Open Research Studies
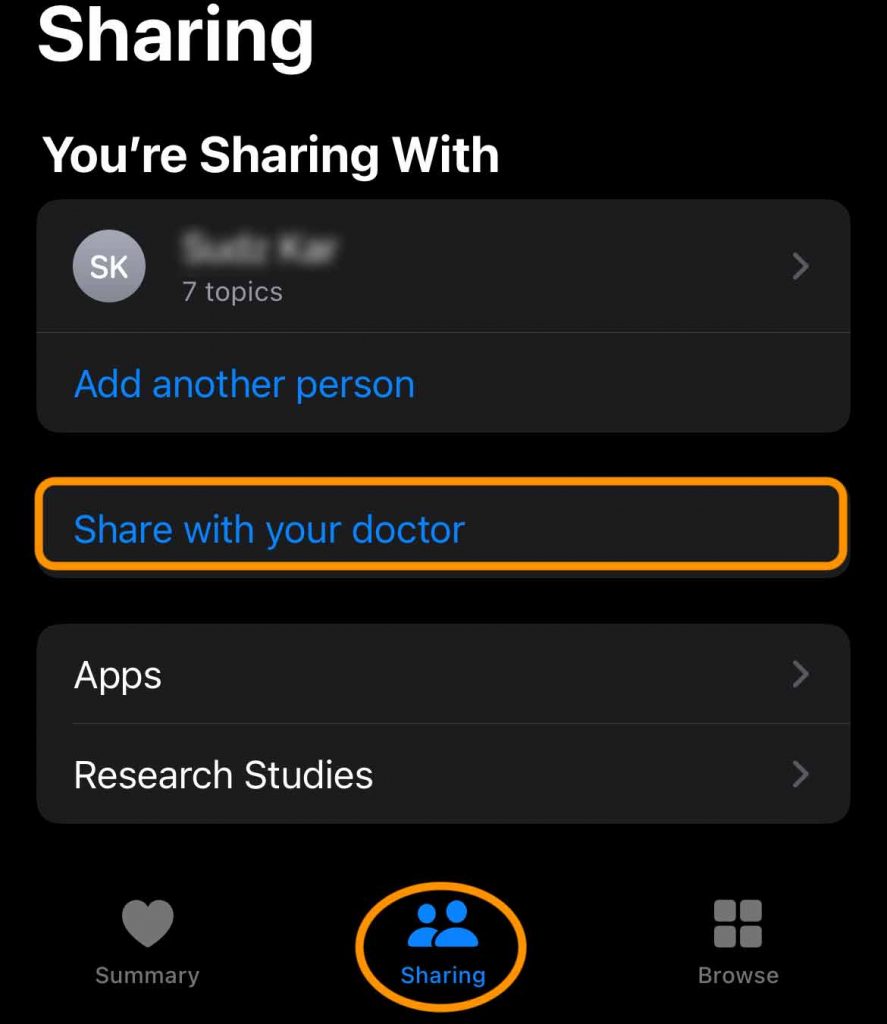The image size is (887, 1024). click(x=442, y=775)
